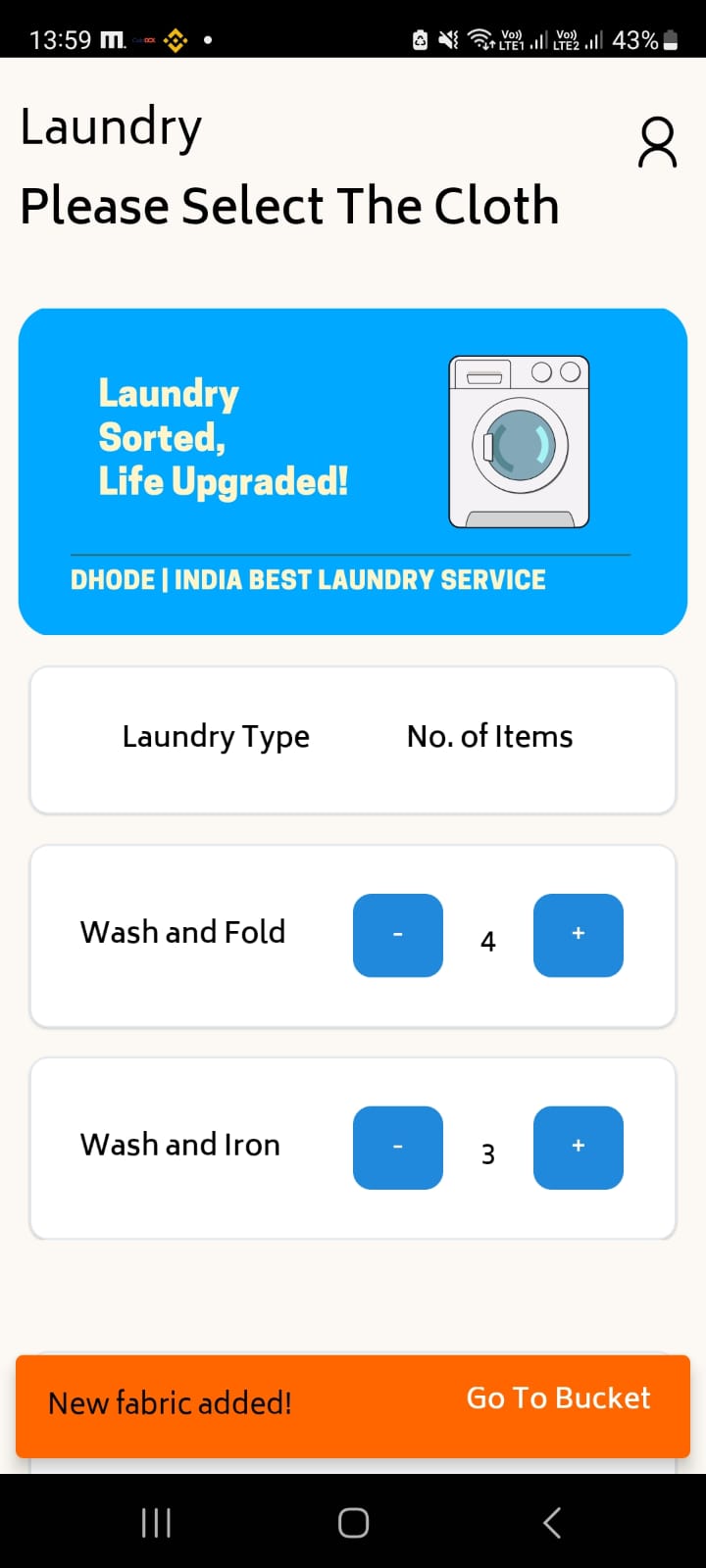
Task: Select the Wash and Iron row
Action: coord(179,1145)
